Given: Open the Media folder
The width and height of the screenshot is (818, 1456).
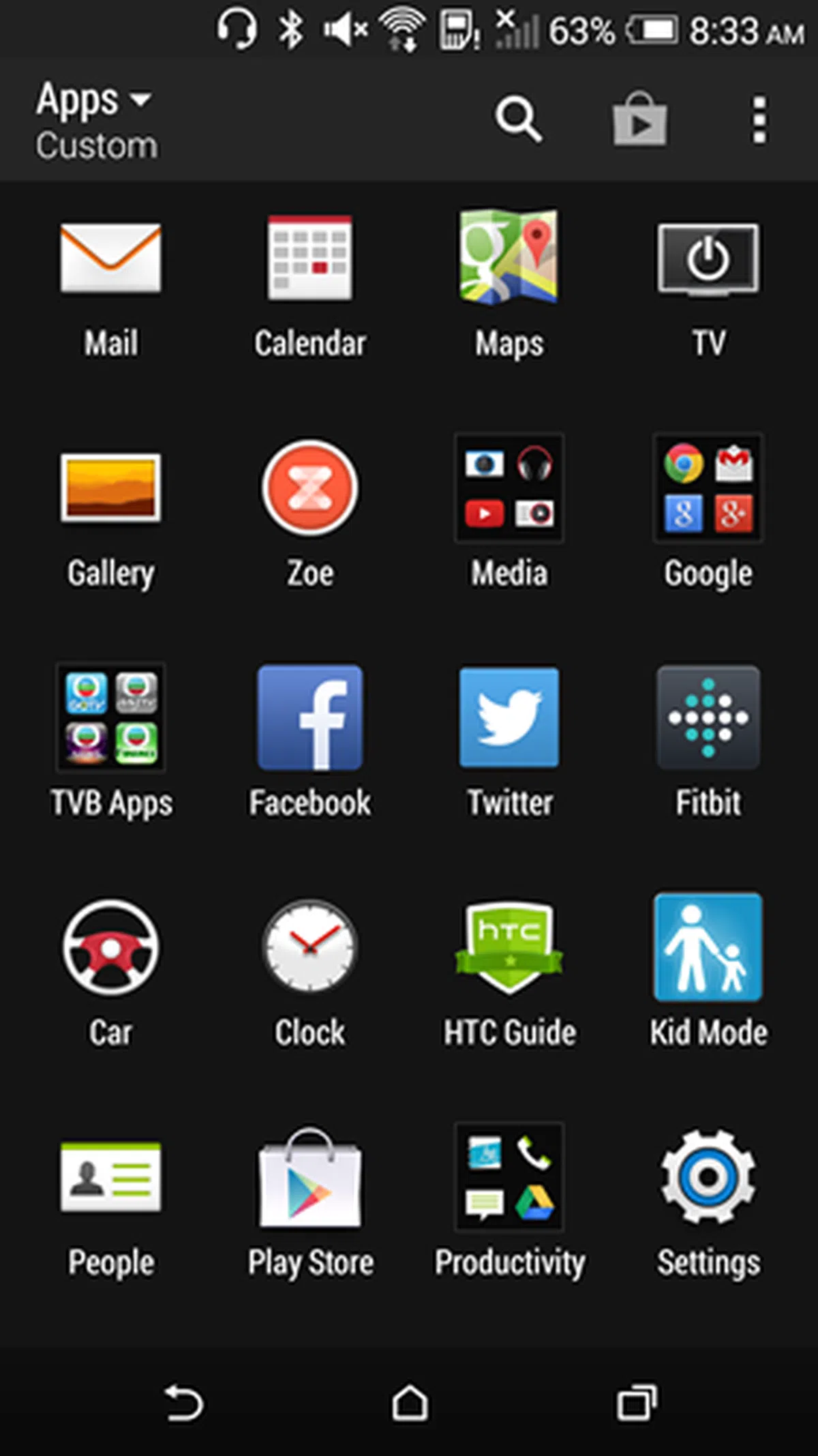Looking at the screenshot, I should pyautogui.click(x=509, y=488).
